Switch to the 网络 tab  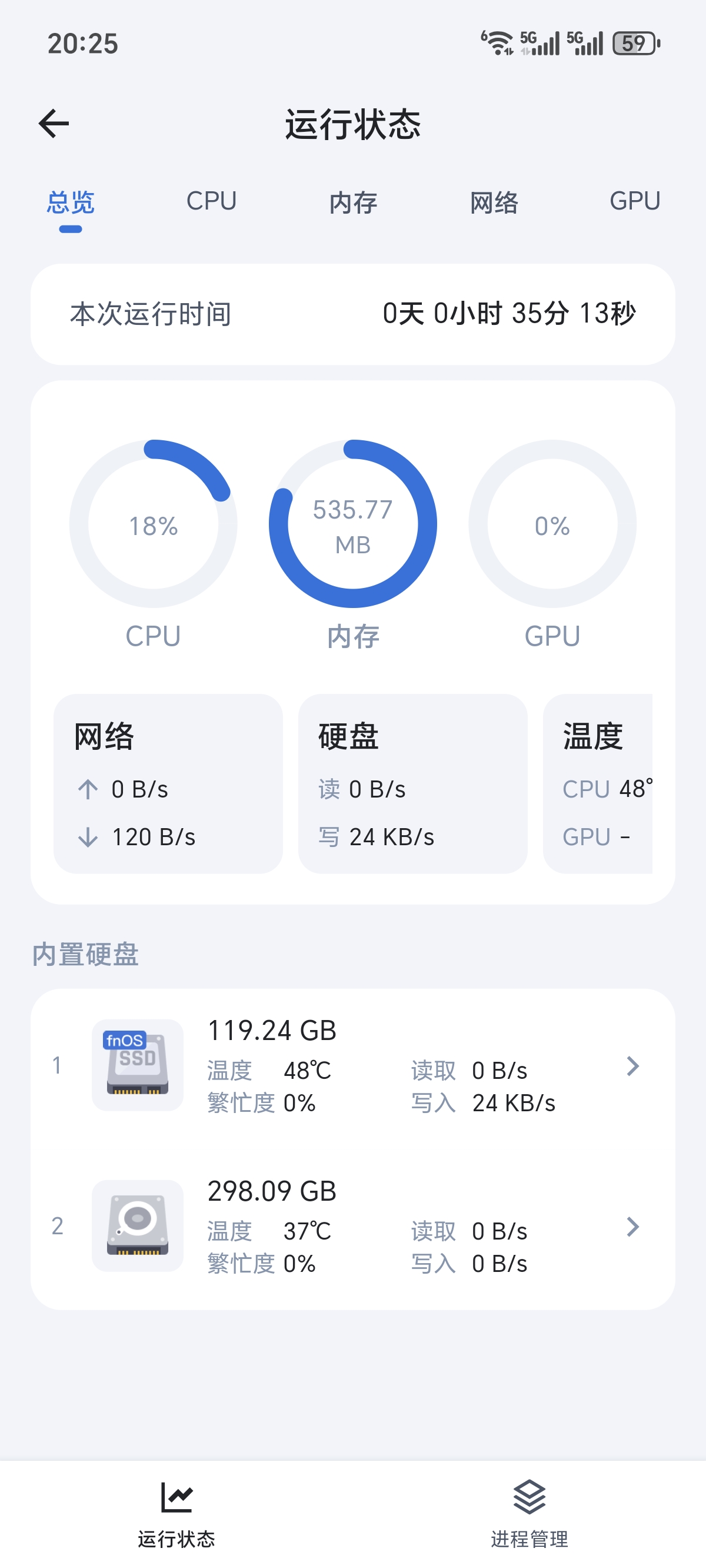click(x=494, y=202)
